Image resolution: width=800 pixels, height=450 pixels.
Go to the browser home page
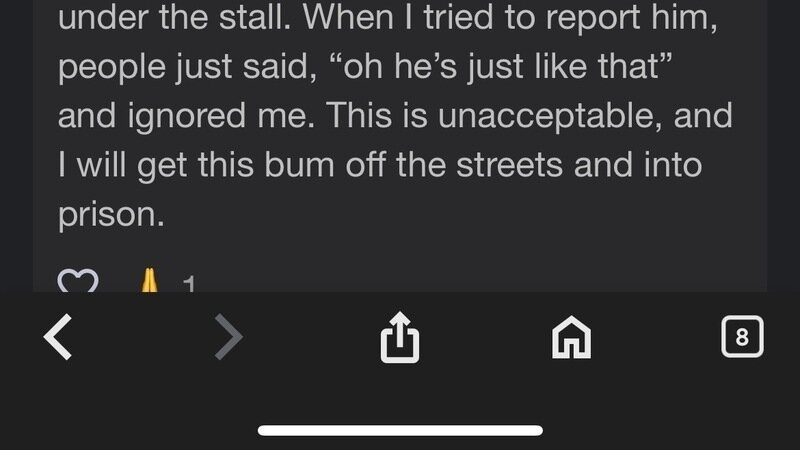click(571, 340)
